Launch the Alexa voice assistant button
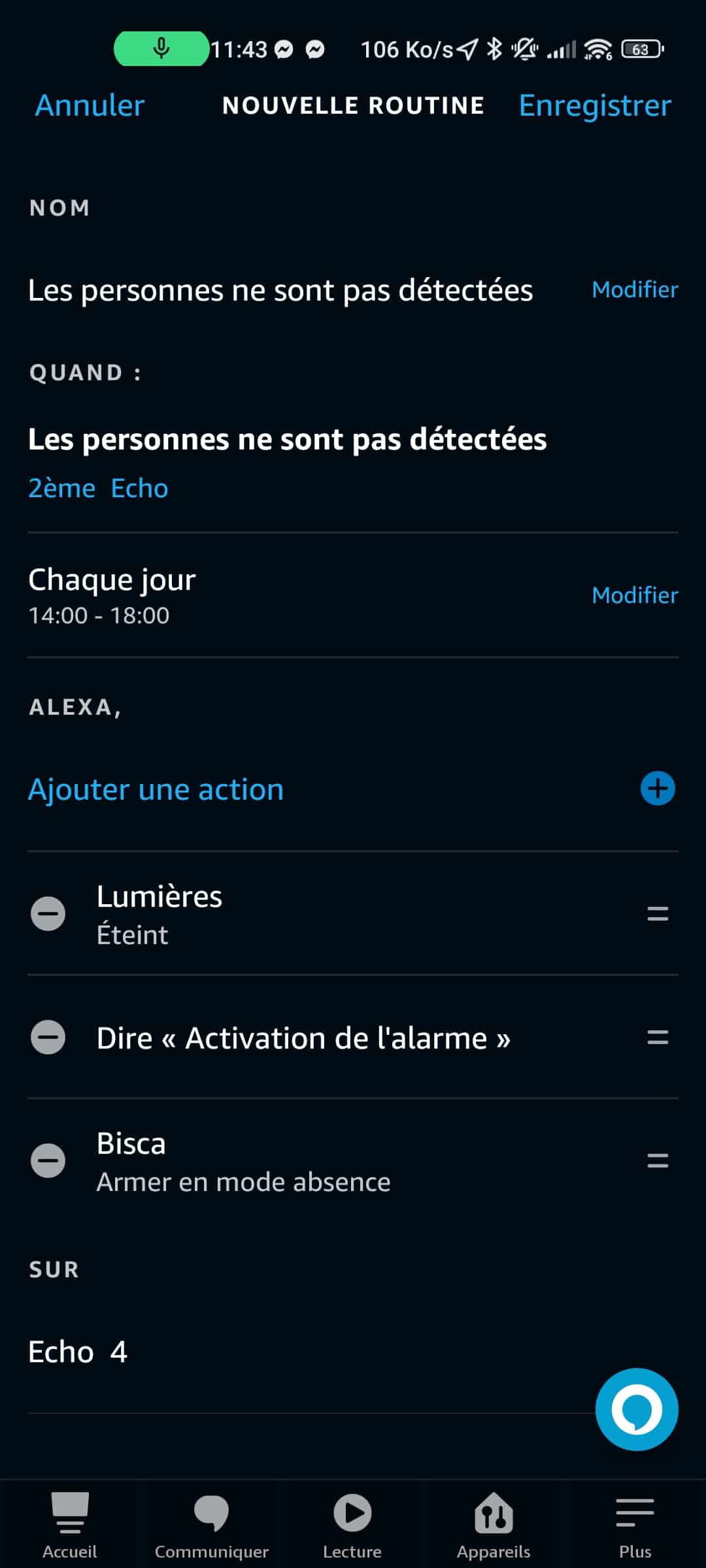 coord(636,1409)
